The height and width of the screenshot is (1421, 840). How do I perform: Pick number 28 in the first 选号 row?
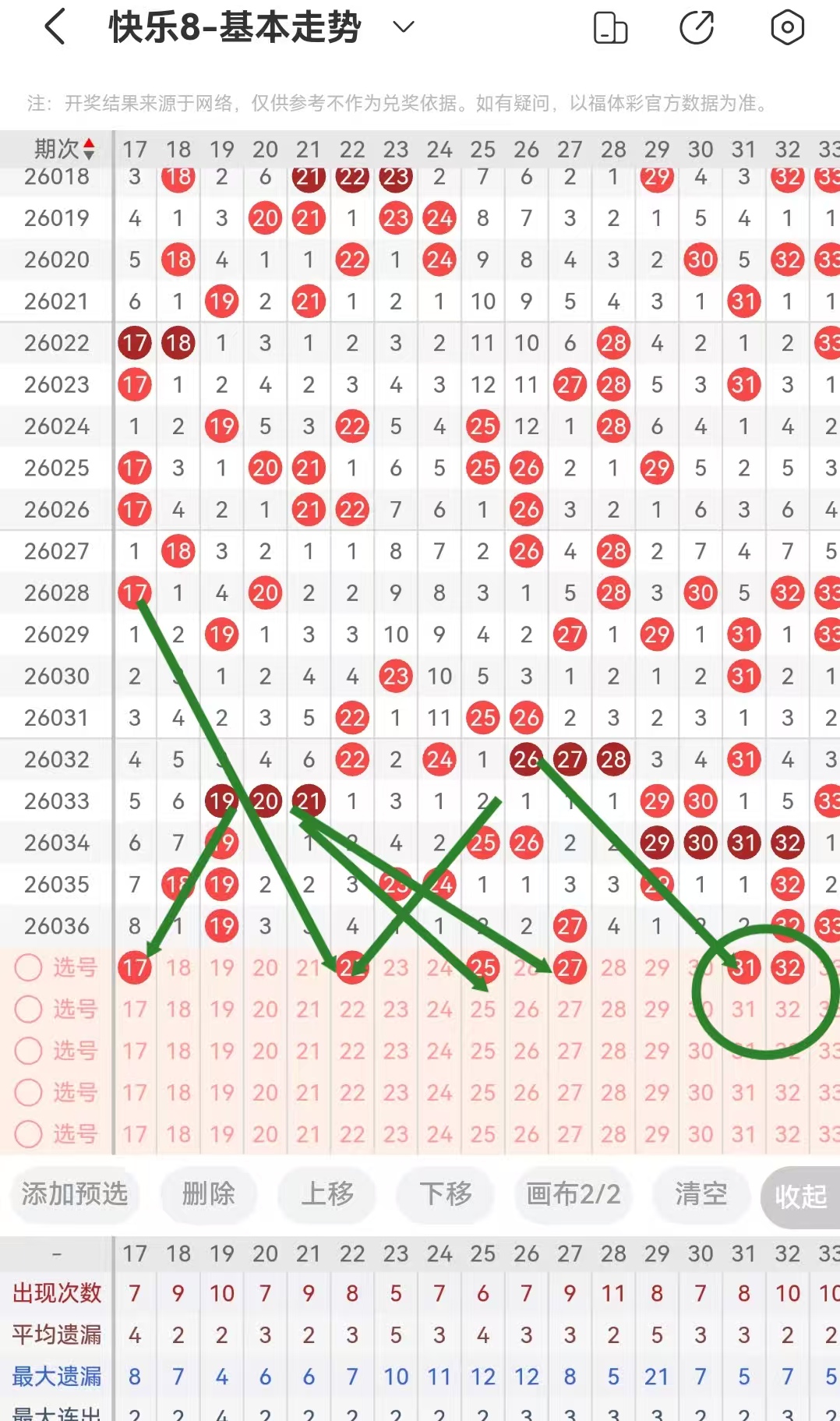pyautogui.click(x=613, y=968)
